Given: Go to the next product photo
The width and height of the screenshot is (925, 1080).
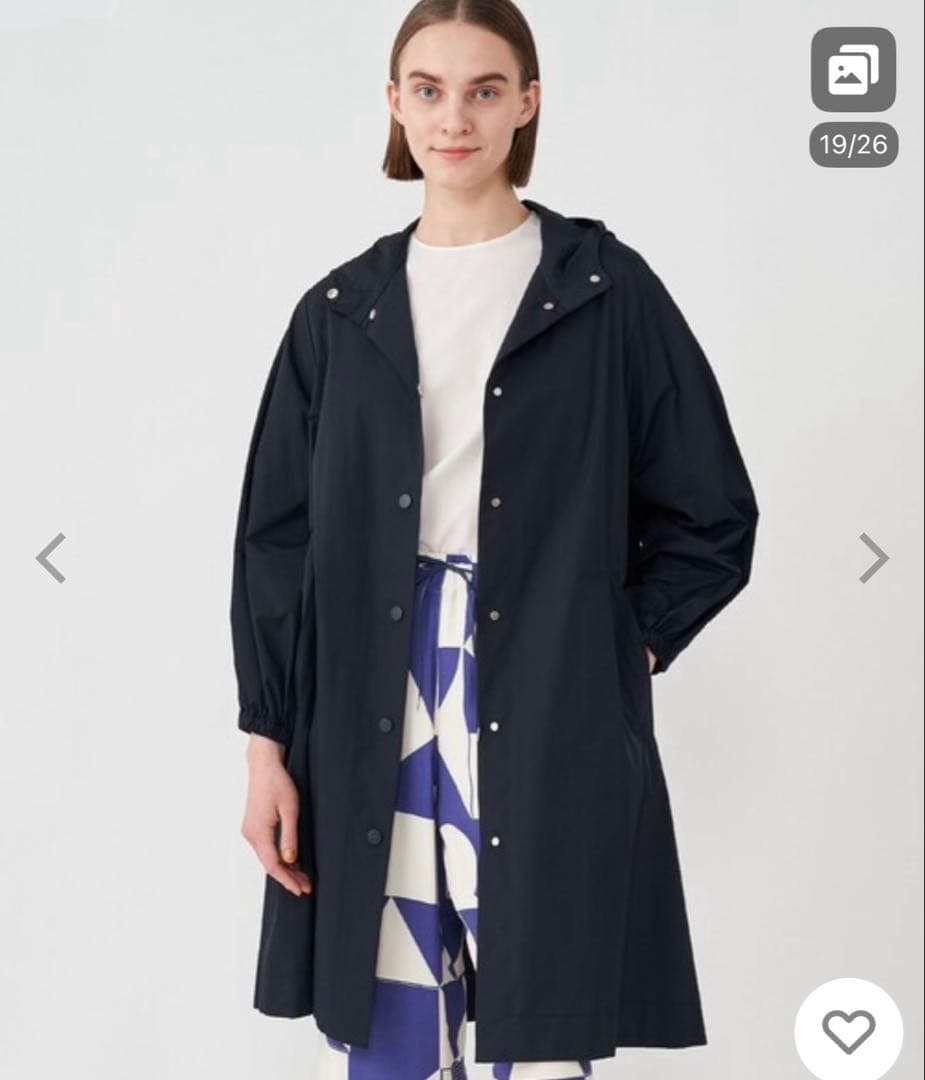Looking at the screenshot, I should coord(874,558).
